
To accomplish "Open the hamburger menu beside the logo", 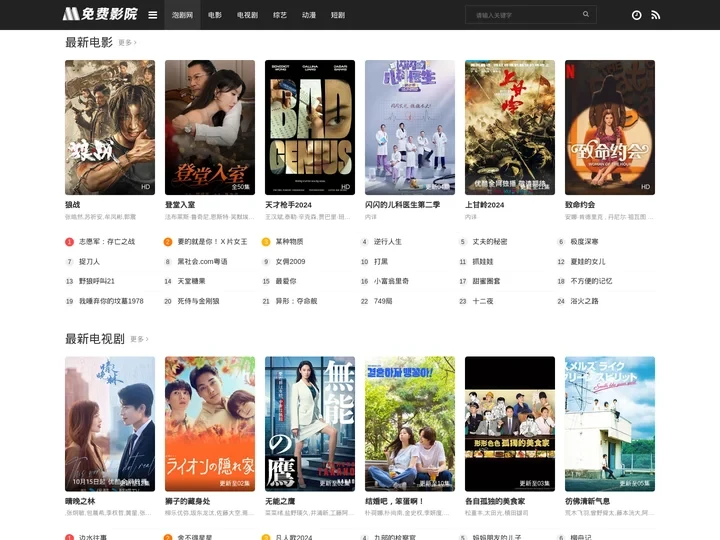I will click(153, 15).
